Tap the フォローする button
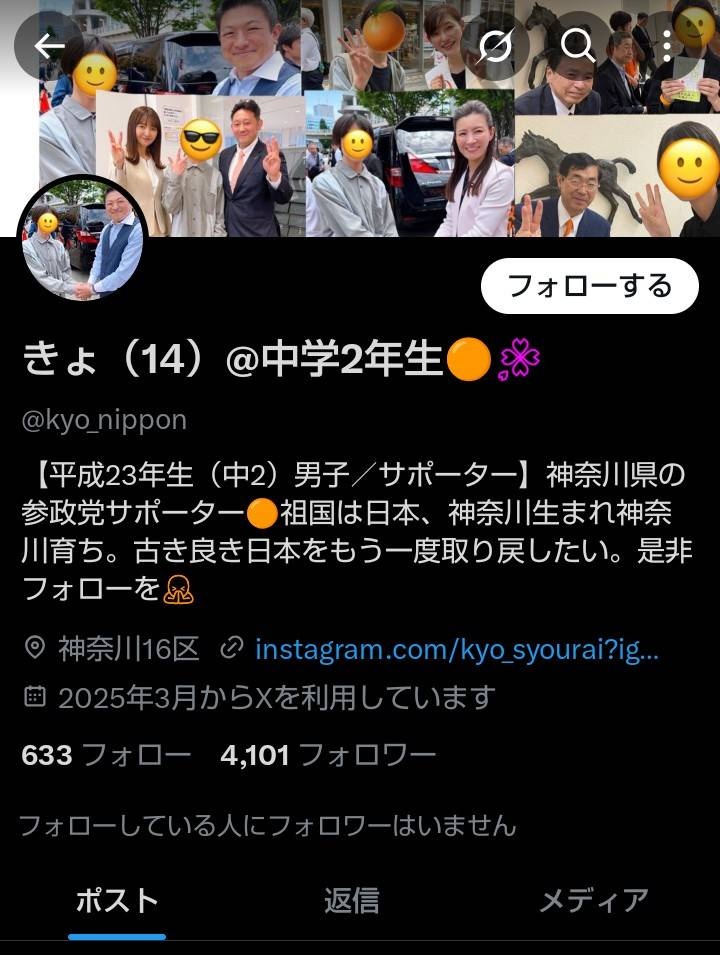Screen dimensions: 720x955 pyautogui.click(x=589, y=287)
